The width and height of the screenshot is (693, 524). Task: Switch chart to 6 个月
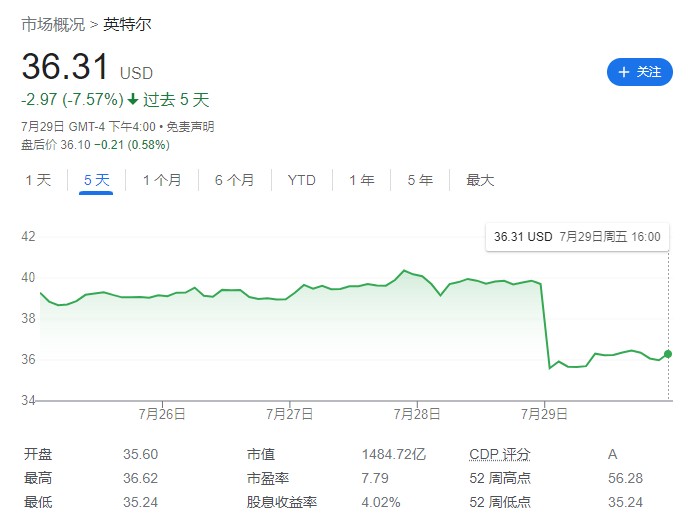(234, 180)
